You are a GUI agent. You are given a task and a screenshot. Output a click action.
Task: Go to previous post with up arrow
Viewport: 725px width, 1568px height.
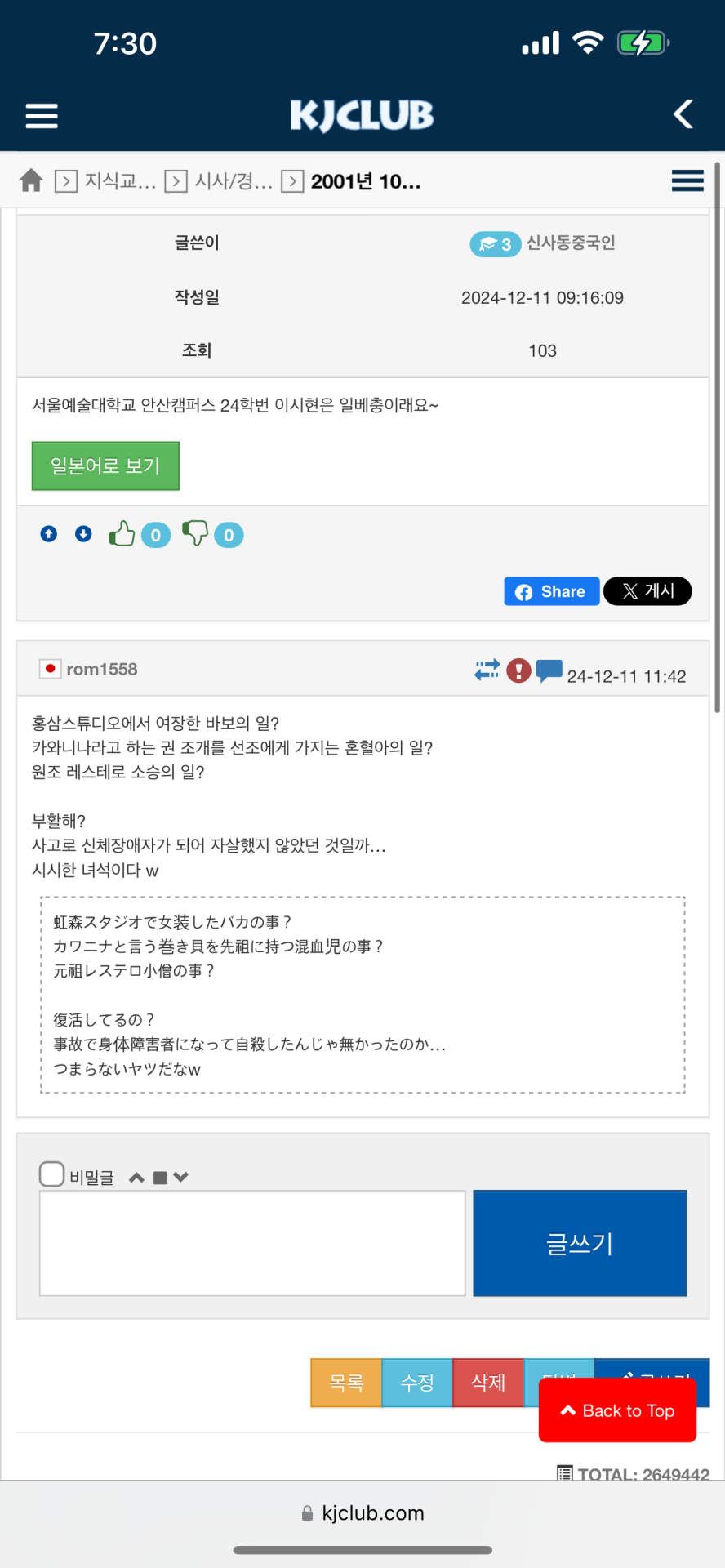[49, 534]
